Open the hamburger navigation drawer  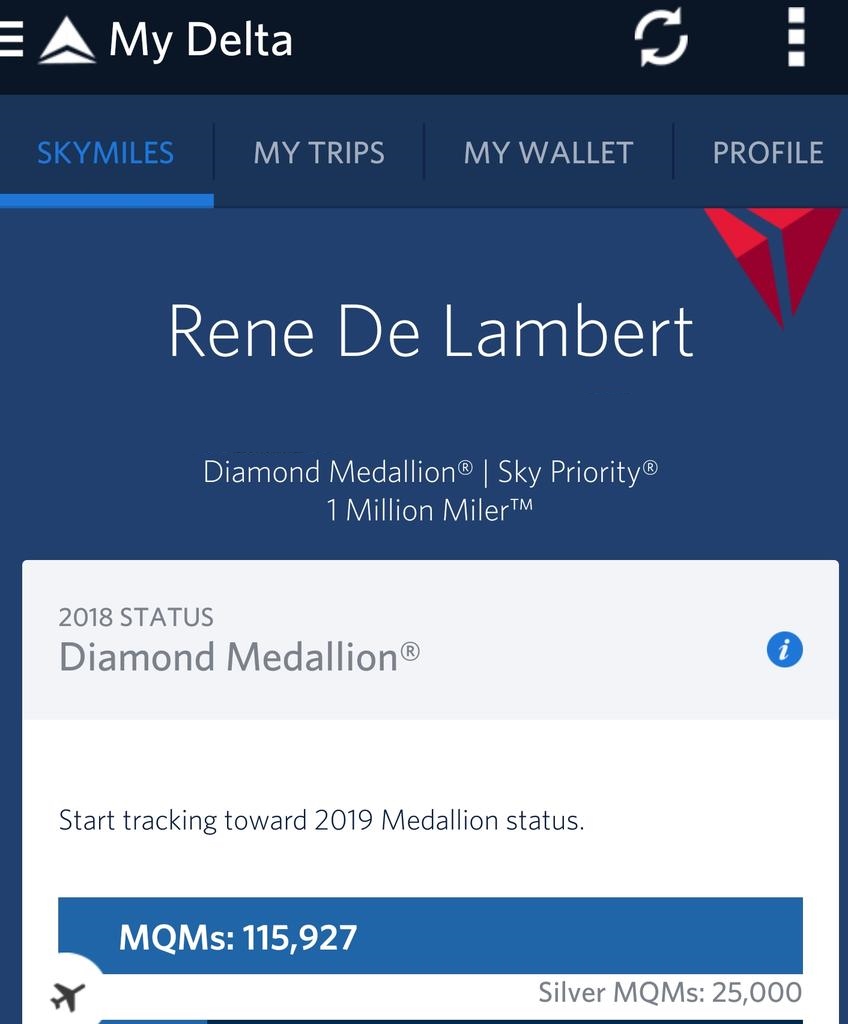(x=10, y=41)
